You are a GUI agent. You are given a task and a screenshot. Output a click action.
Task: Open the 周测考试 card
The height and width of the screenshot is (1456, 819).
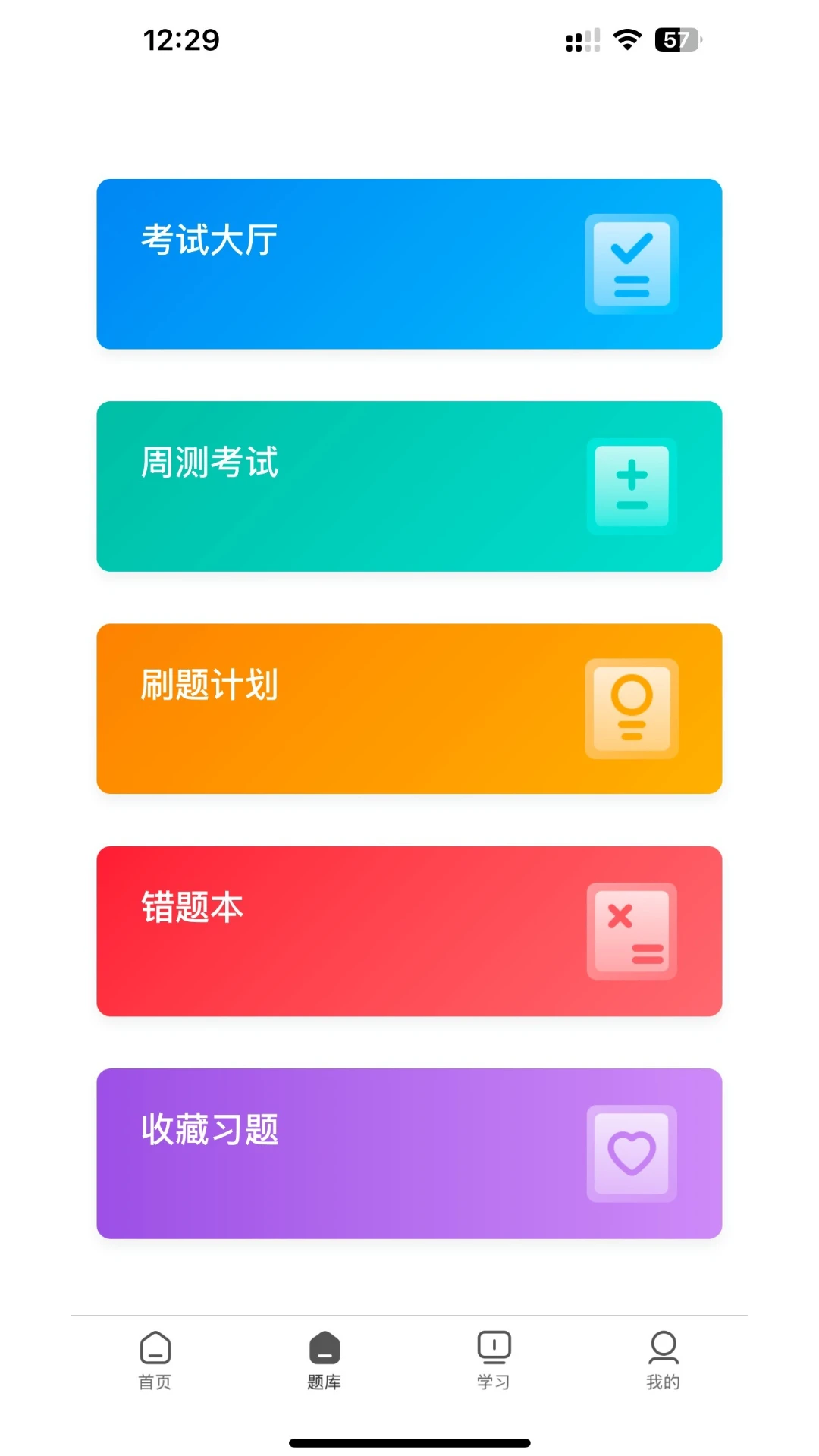pos(409,486)
